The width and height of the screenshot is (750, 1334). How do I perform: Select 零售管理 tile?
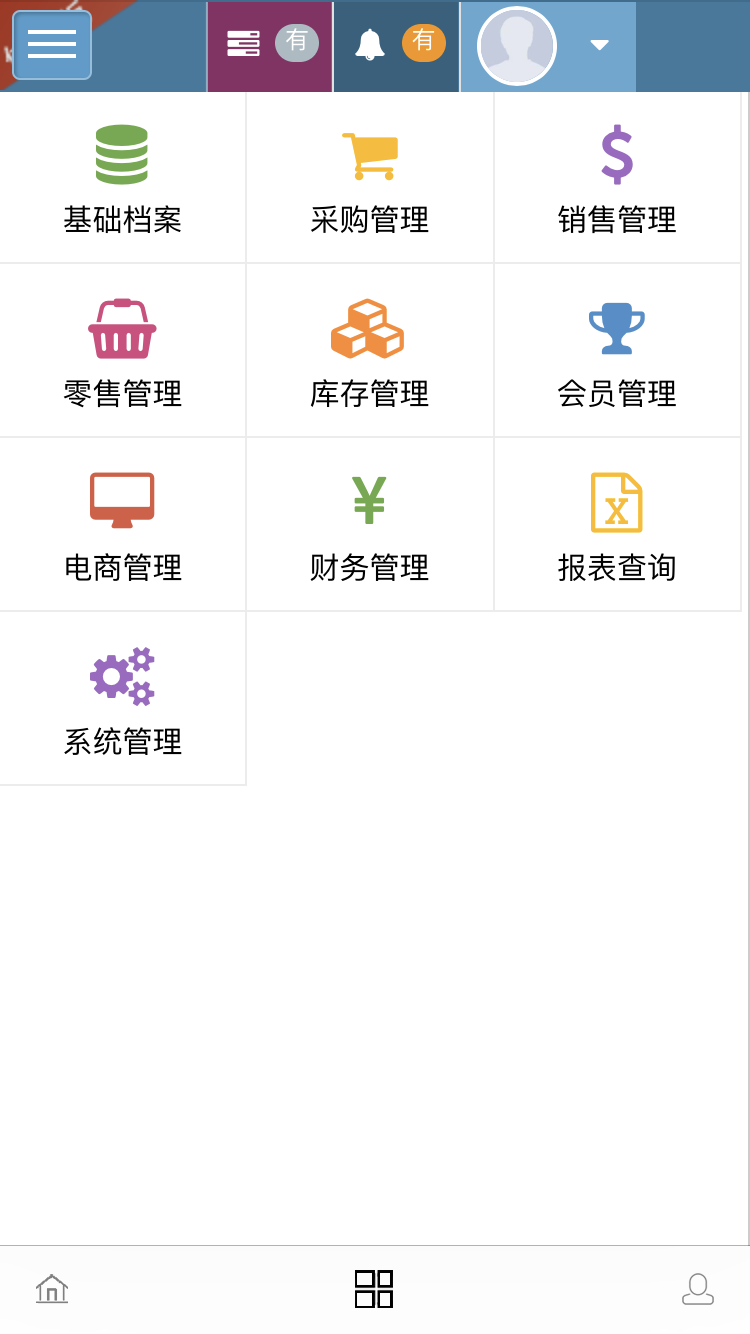click(122, 351)
